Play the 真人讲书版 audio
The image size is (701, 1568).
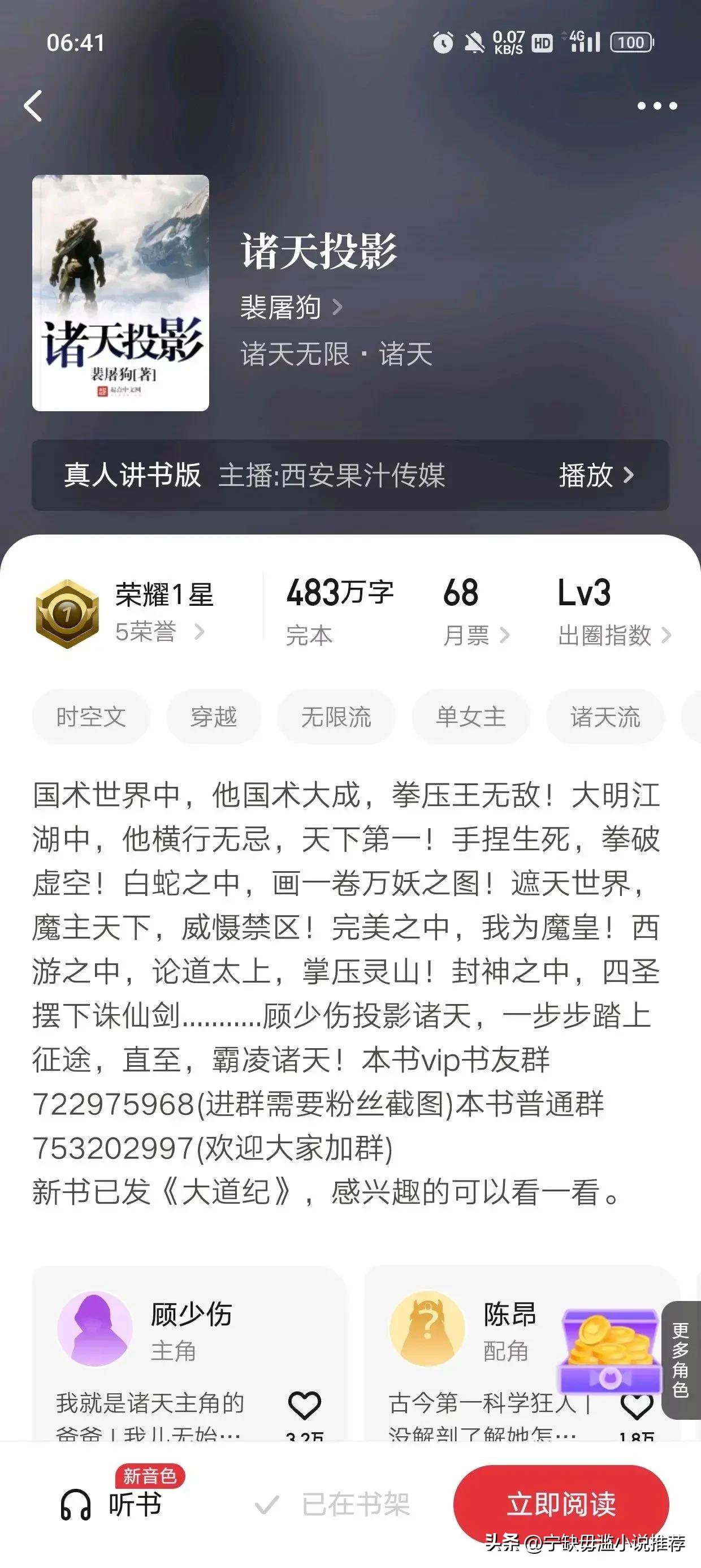595,475
